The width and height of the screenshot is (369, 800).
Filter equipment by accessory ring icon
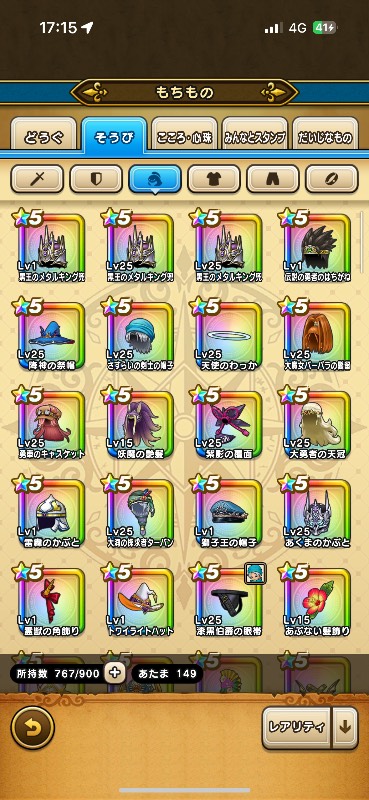[x=332, y=179]
